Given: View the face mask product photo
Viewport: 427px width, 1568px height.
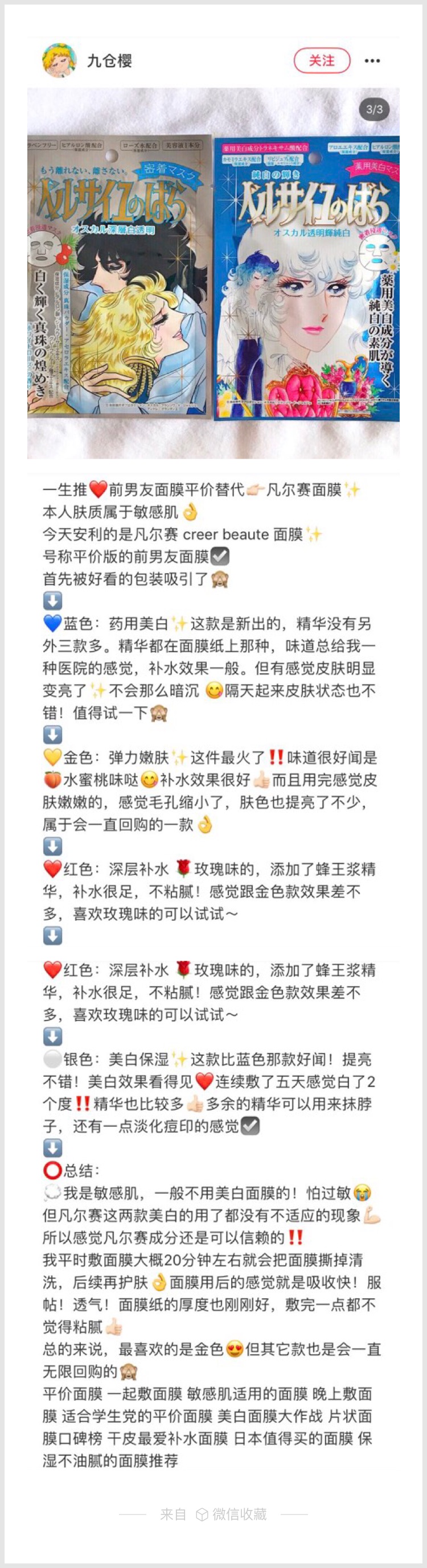Looking at the screenshot, I should 213,274.
